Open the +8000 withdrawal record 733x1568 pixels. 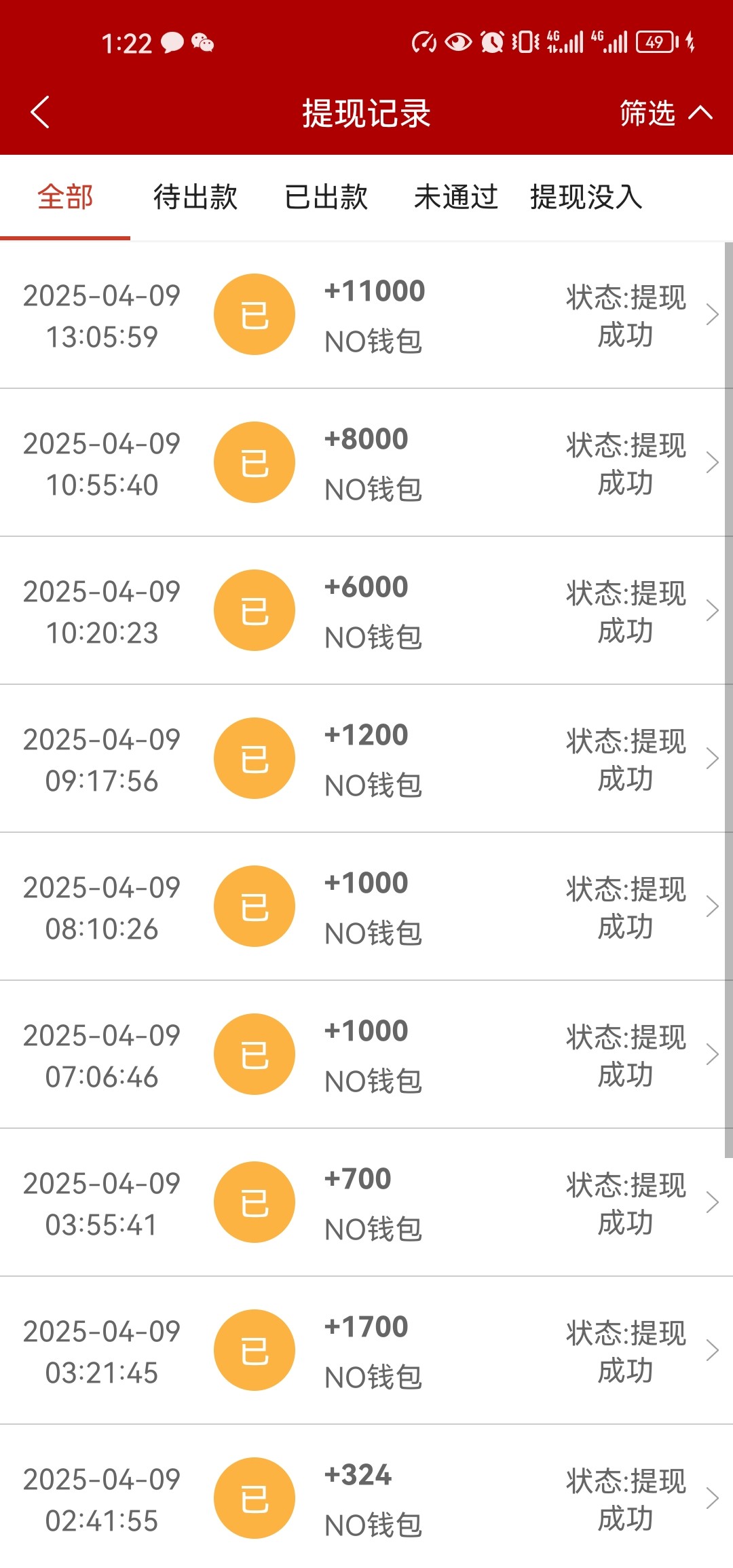366,463
